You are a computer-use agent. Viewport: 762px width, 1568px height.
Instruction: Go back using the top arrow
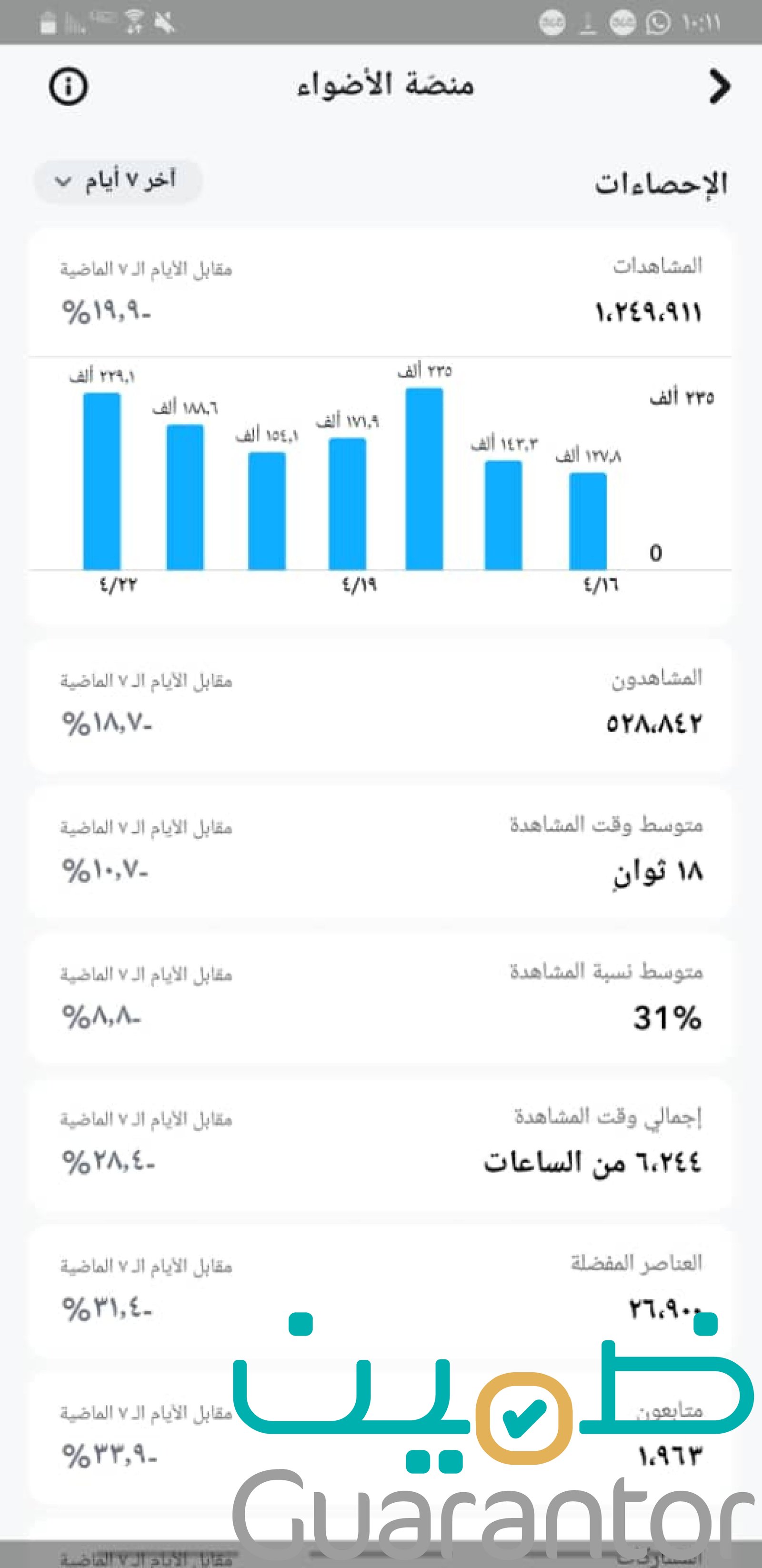click(x=720, y=87)
